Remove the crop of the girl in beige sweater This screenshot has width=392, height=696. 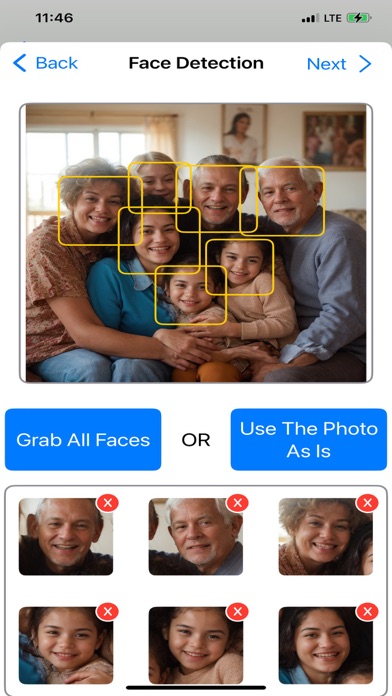click(x=238, y=612)
